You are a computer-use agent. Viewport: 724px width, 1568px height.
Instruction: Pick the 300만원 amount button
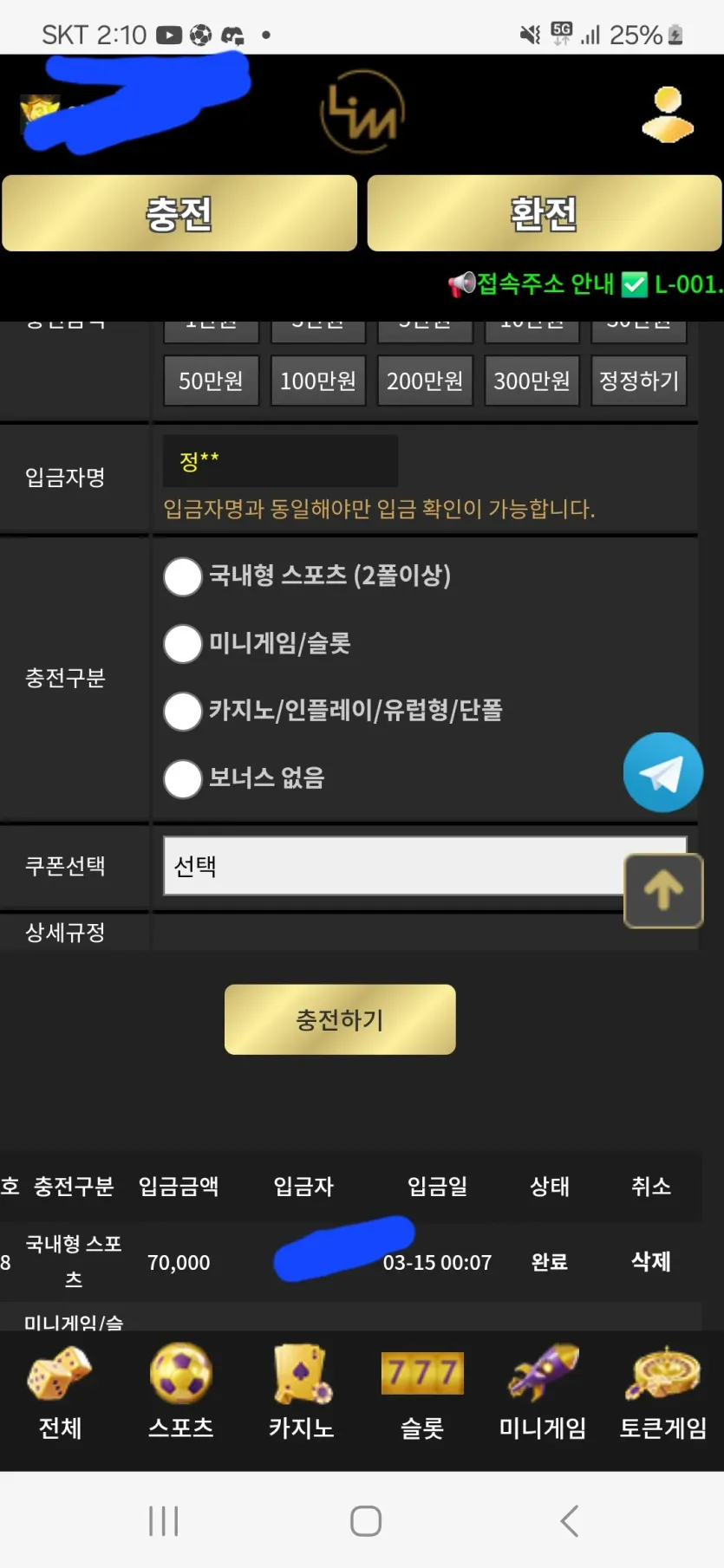[x=532, y=381]
